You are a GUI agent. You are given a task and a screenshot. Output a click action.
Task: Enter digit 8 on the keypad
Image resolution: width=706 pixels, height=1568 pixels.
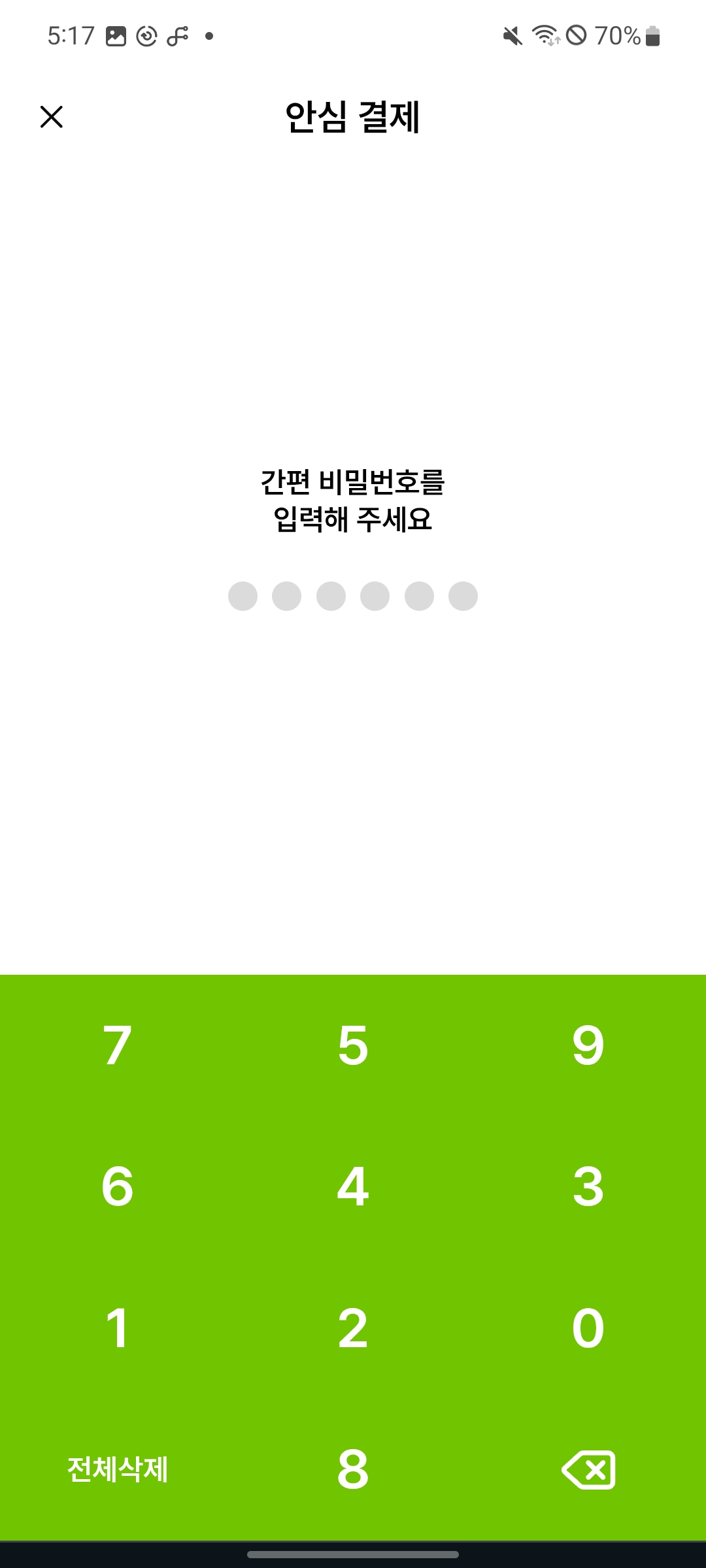tap(353, 1470)
